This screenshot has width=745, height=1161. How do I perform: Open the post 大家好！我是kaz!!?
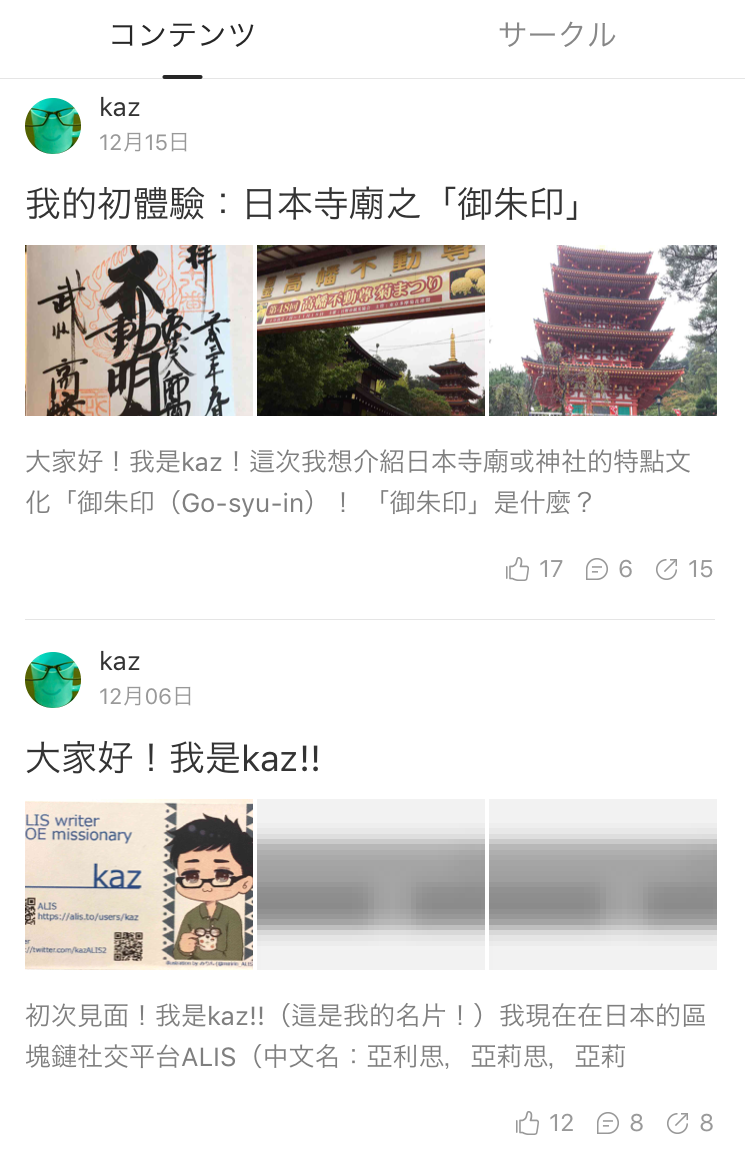[x=173, y=758]
